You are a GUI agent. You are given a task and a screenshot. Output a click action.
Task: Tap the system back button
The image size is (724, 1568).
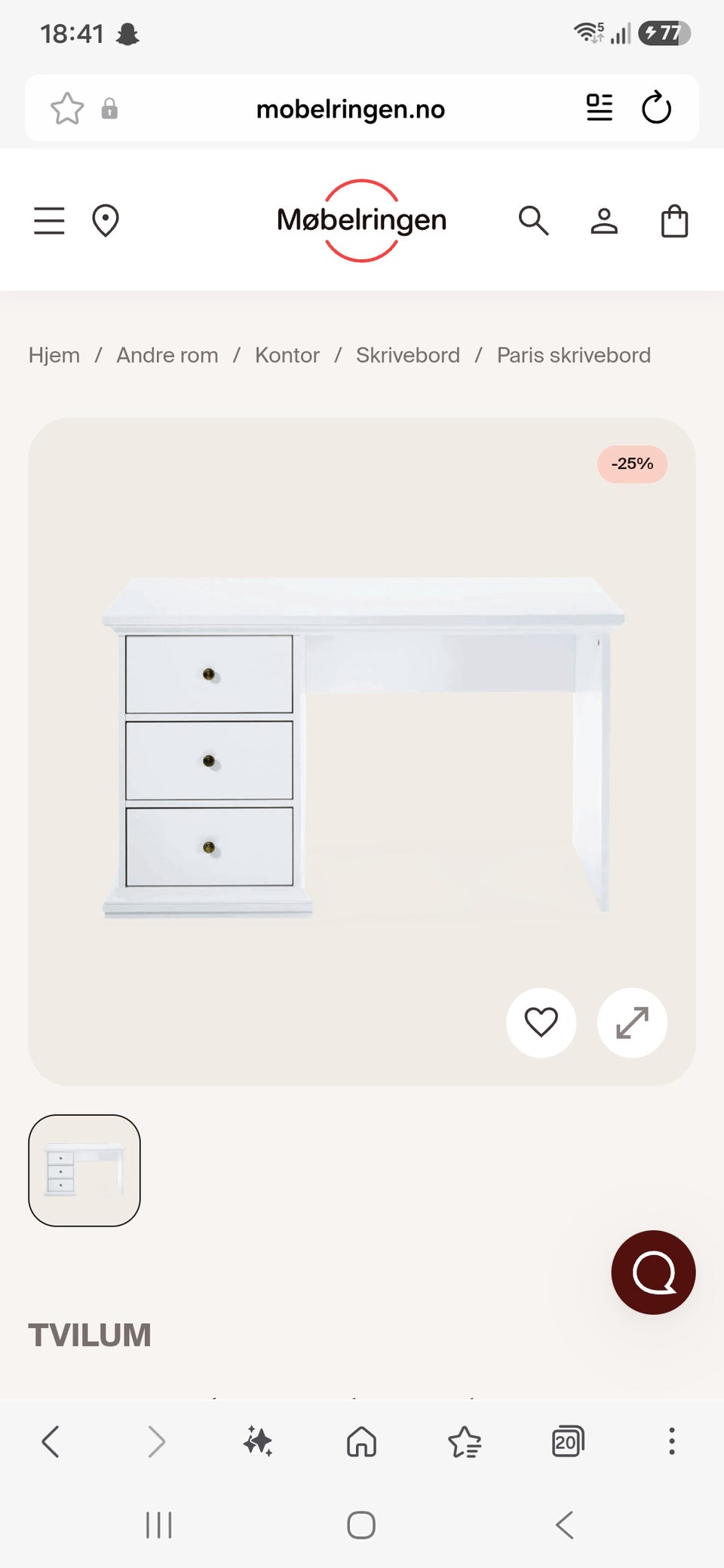click(x=564, y=1525)
